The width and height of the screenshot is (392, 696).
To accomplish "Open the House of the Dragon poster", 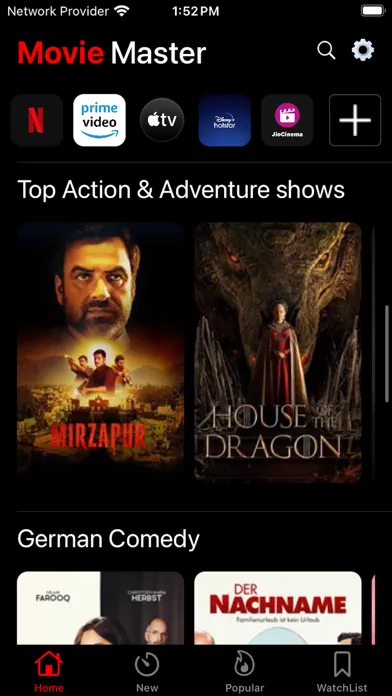I will click(x=278, y=352).
